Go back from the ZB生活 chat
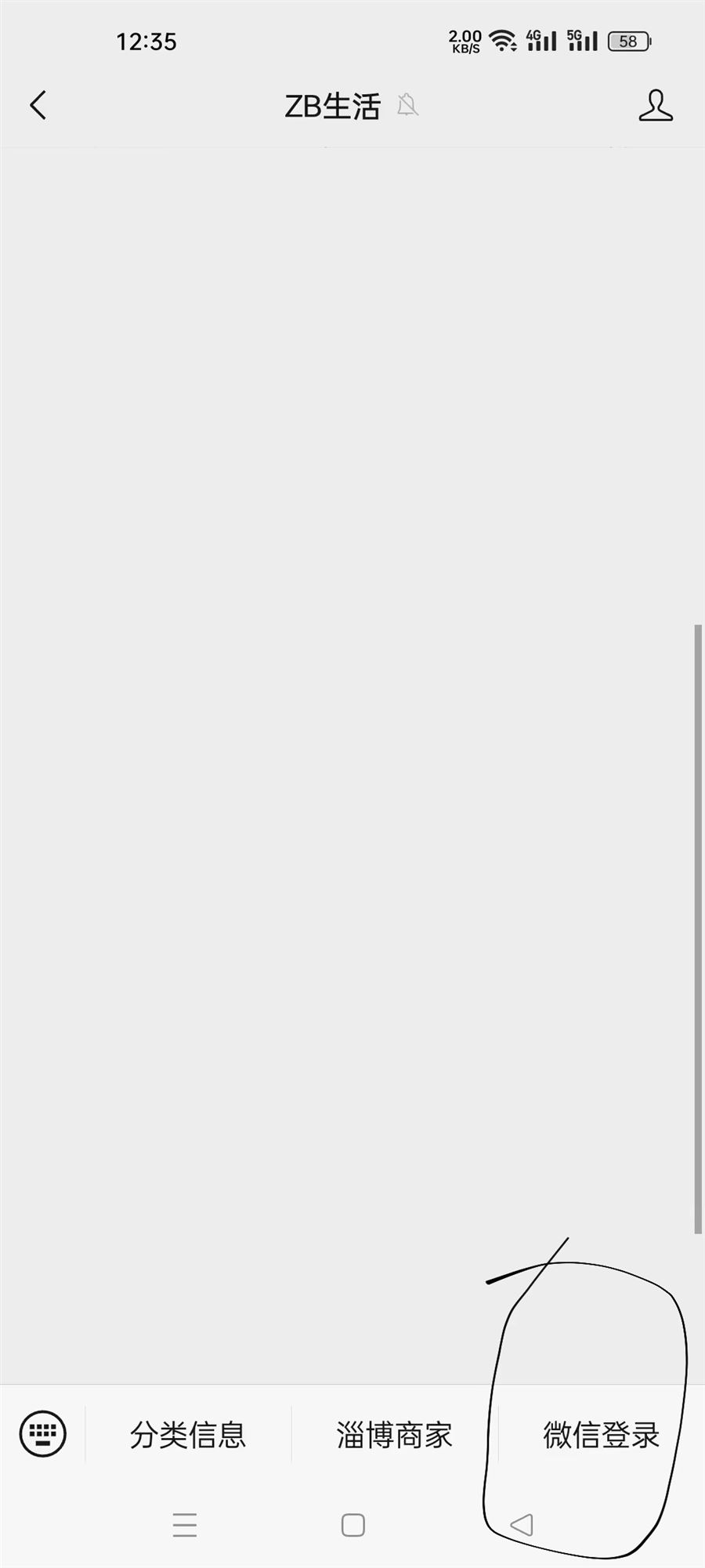Screen dimensions: 705x1568 click(38, 105)
